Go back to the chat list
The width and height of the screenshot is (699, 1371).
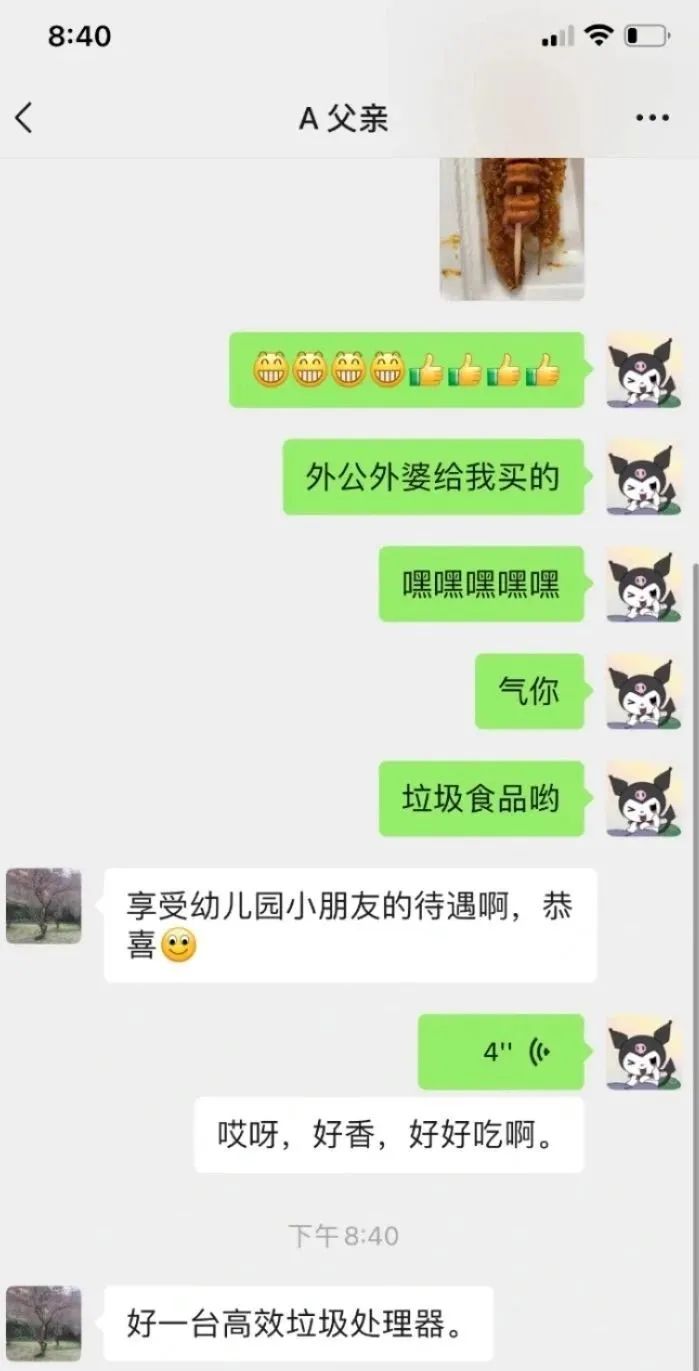pyautogui.click(x=24, y=118)
